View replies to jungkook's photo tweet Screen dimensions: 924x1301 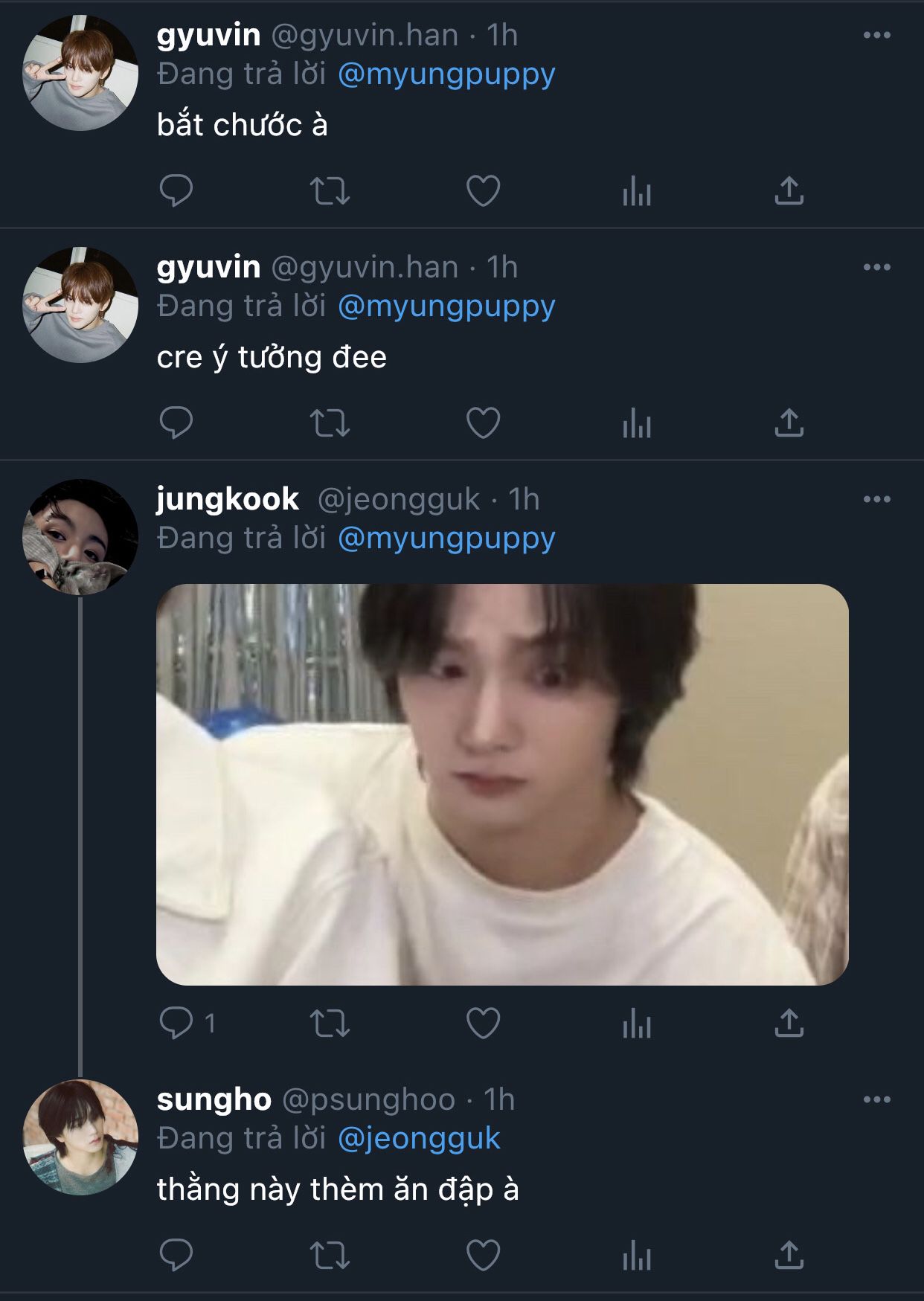[x=176, y=1024]
